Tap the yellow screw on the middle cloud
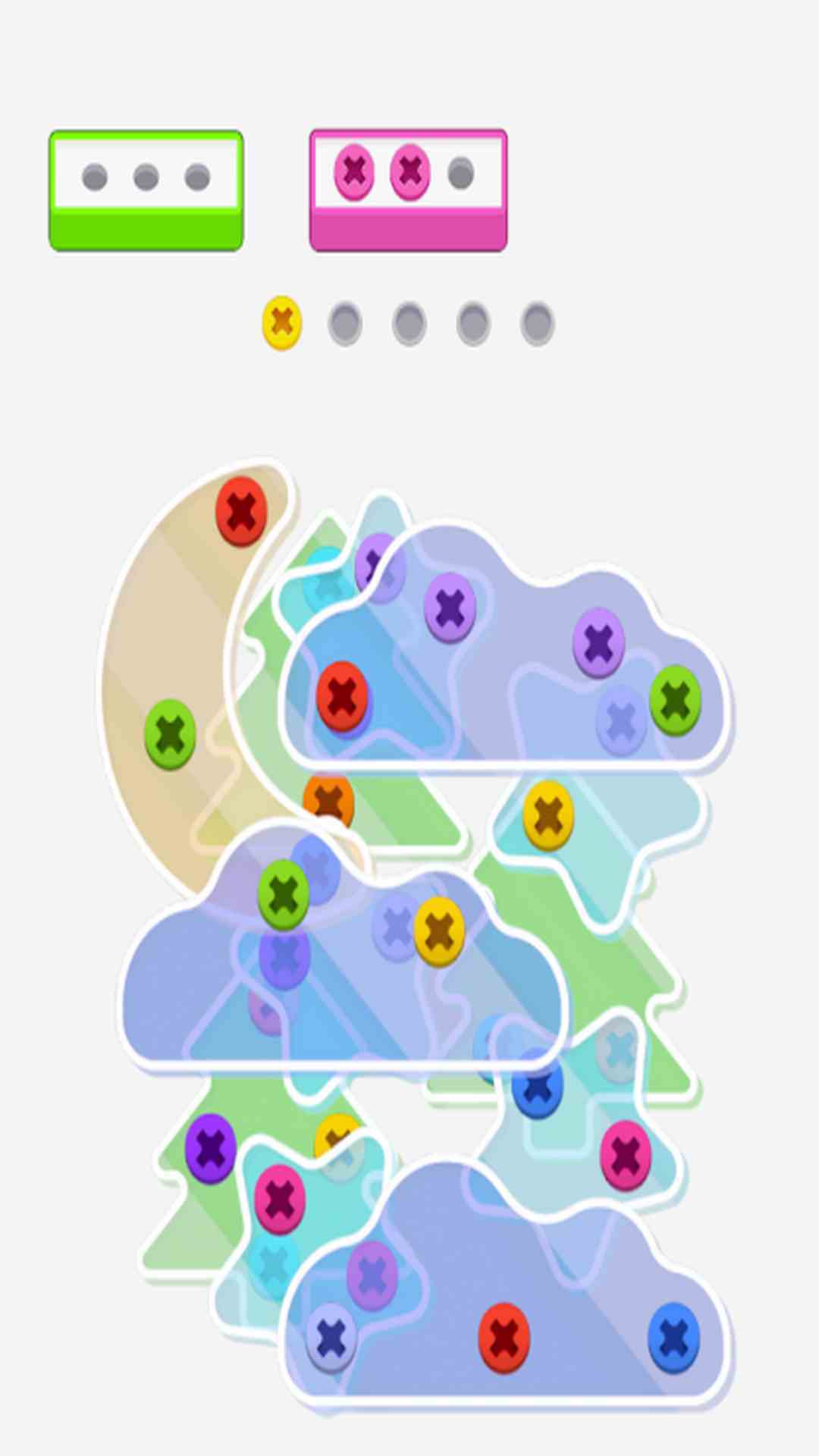Screen dimensions: 819x1456 coord(439,931)
